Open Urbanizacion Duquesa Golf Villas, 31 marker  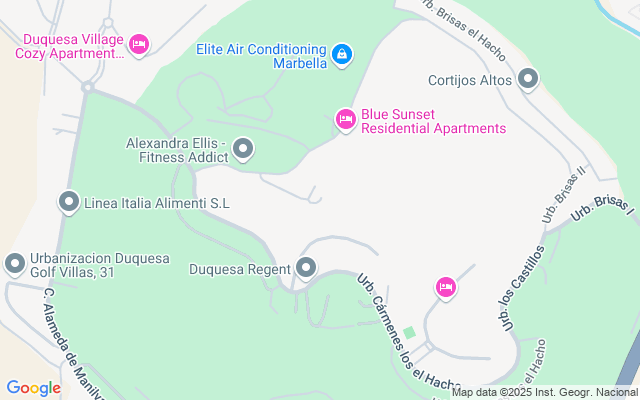tap(15, 264)
